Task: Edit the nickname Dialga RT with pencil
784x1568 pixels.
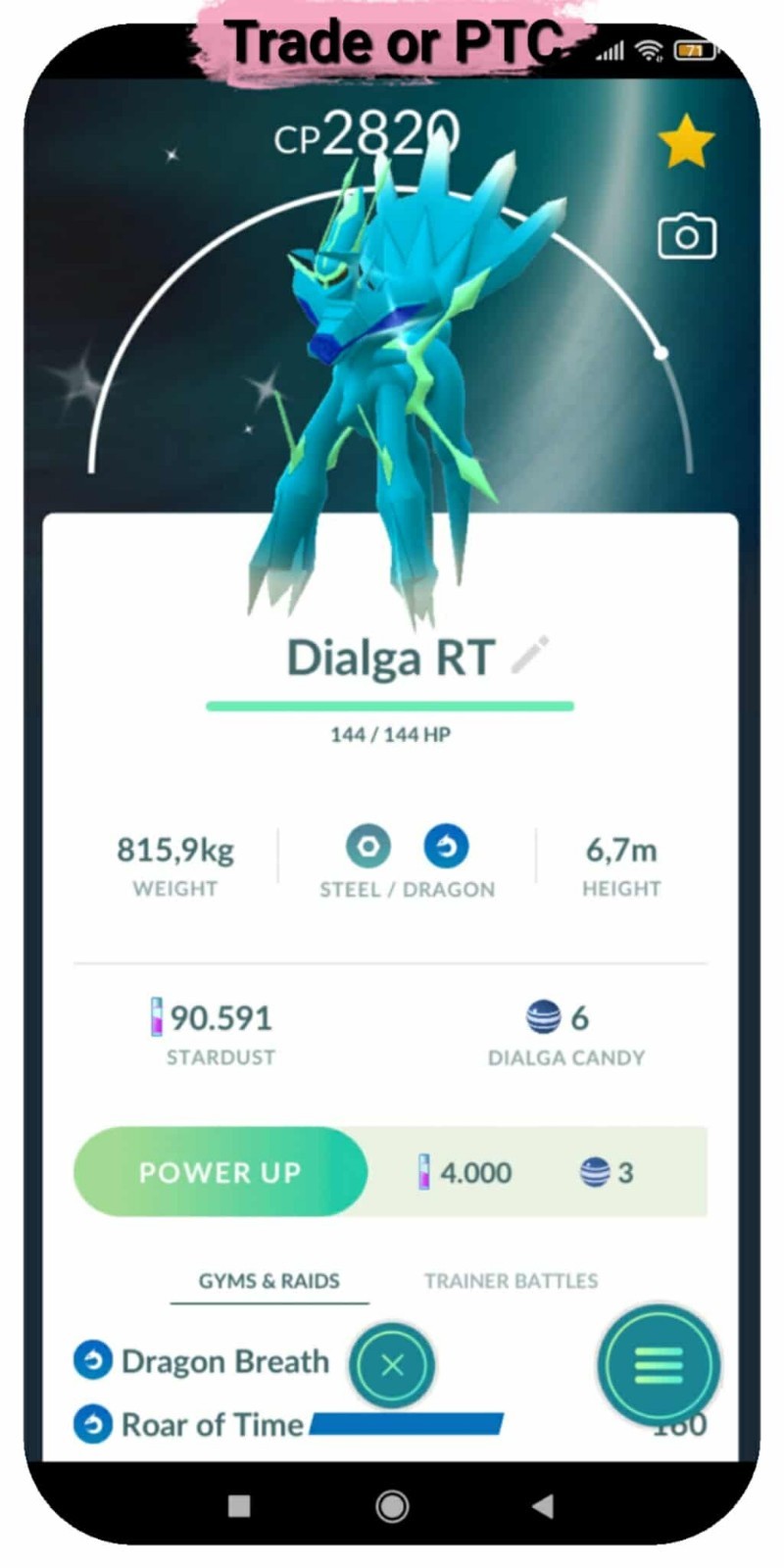Action: (x=530, y=656)
